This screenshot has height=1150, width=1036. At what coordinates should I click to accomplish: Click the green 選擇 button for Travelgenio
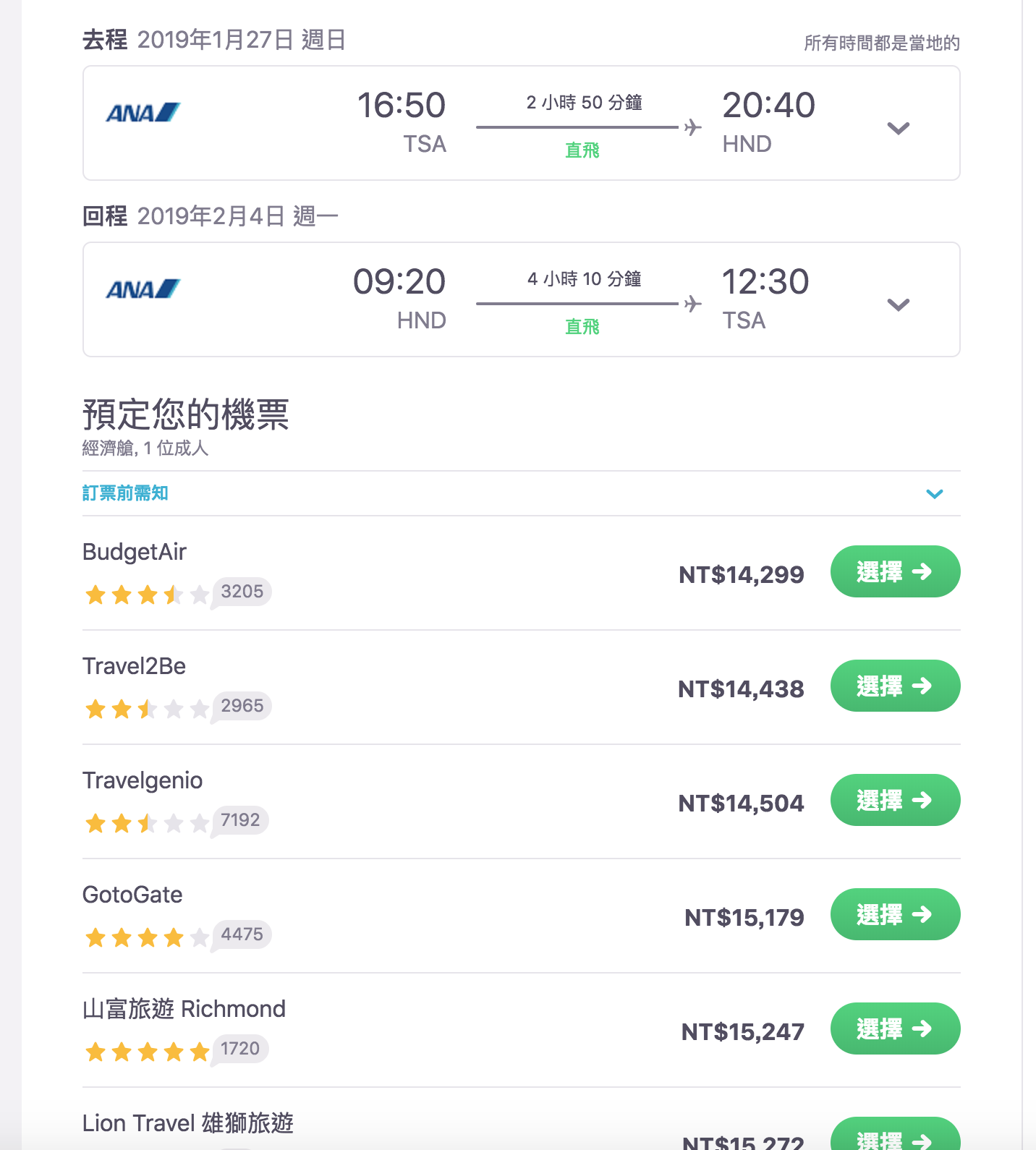pos(895,800)
